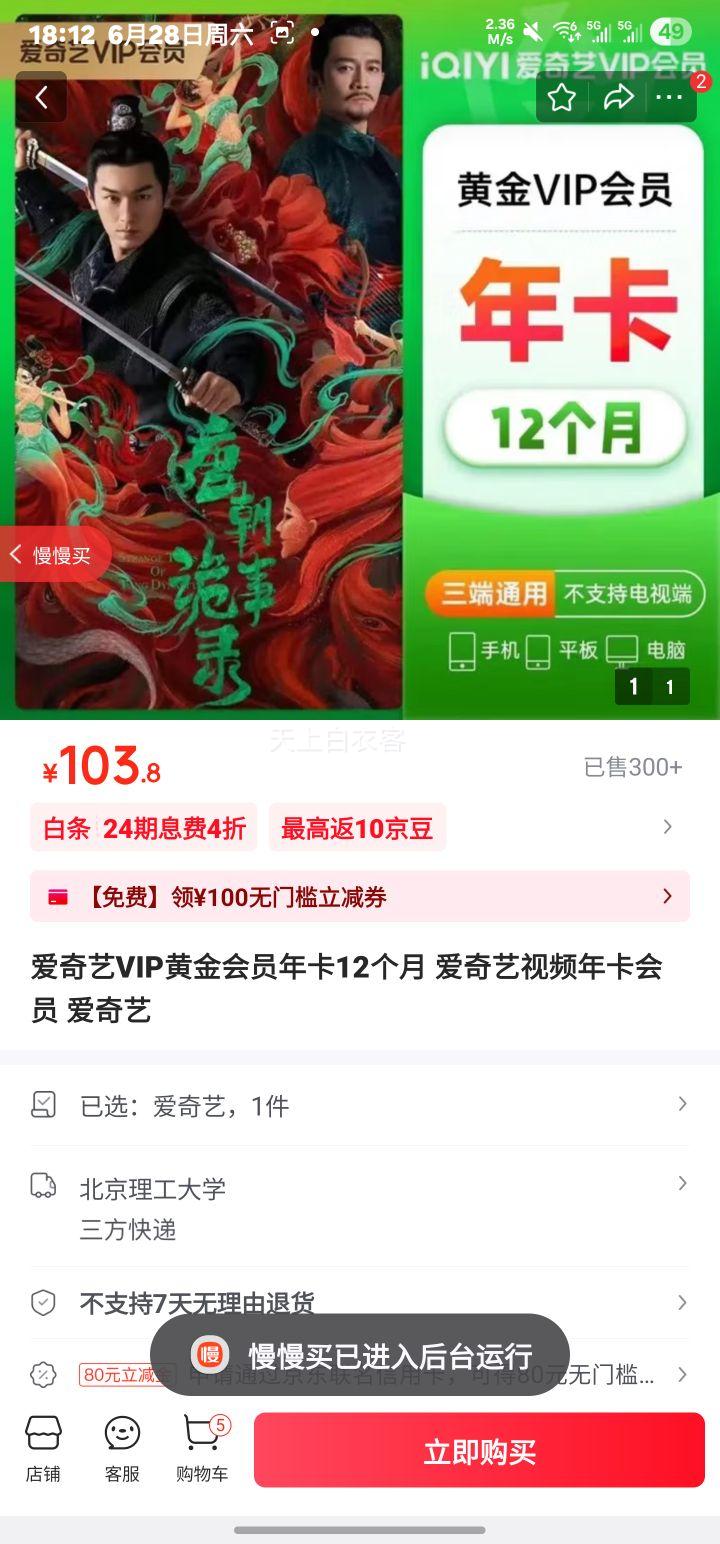Contact 客服 customer service
The image size is (720, 1544).
click(x=122, y=1448)
